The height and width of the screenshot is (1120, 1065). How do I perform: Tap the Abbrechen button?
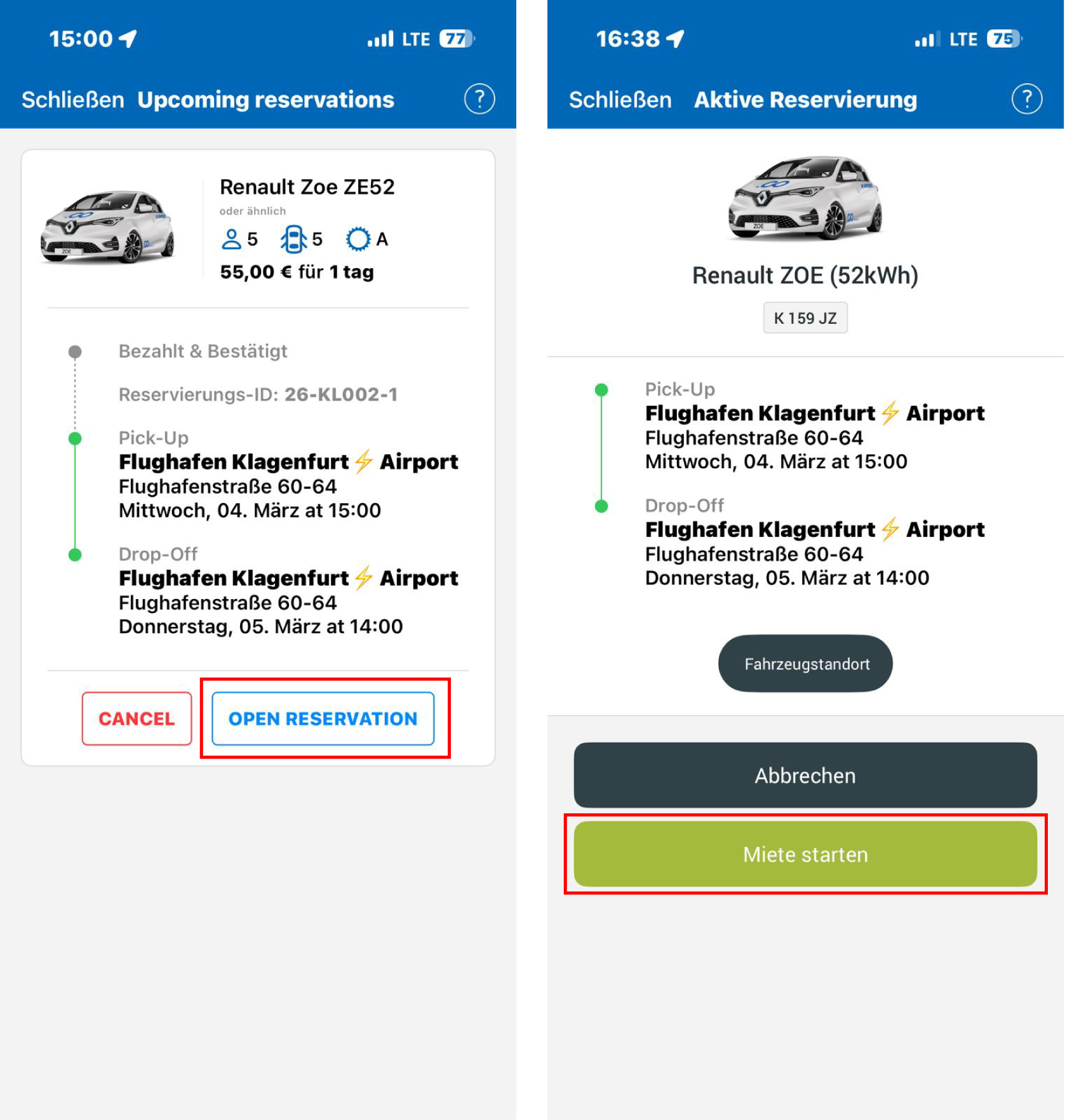click(x=805, y=775)
